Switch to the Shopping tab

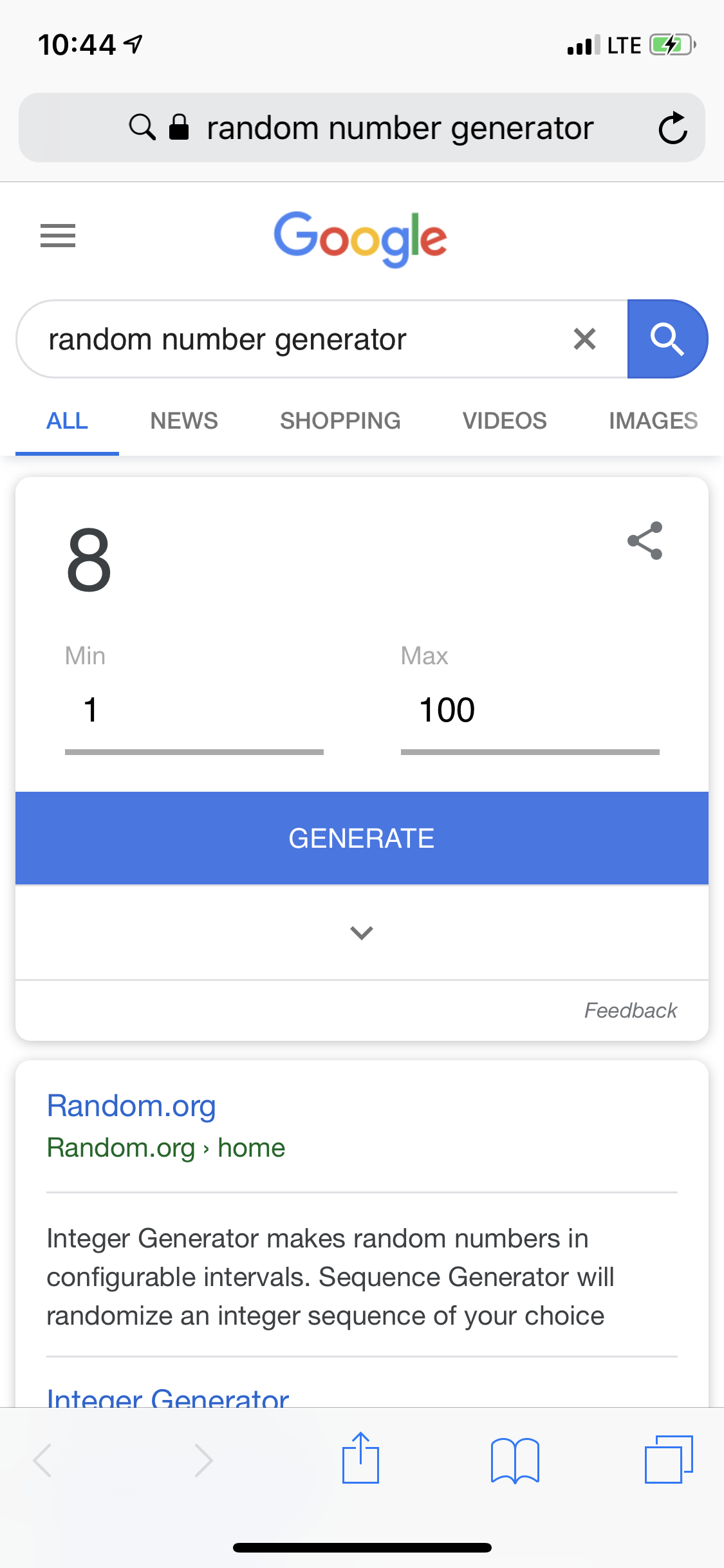point(340,421)
